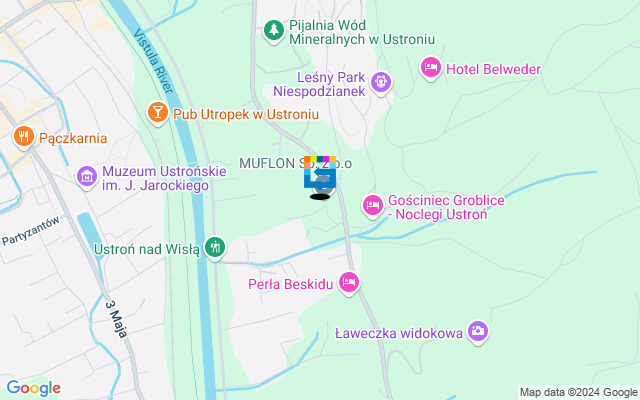
Task: Open the Gościniec Groblice lodging marker
Action: (x=372, y=206)
